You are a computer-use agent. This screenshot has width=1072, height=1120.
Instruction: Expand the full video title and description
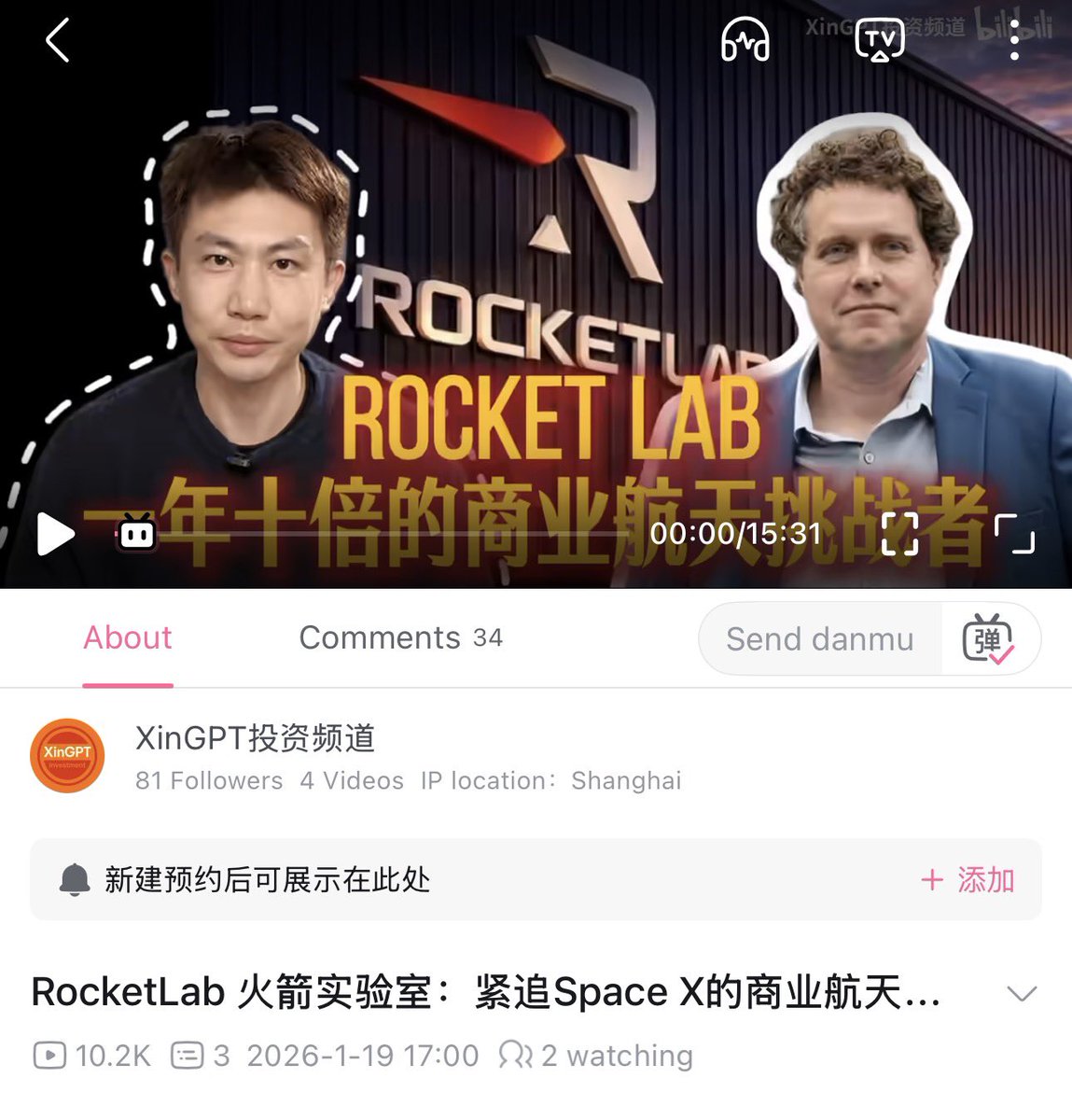click(1022, 993)
